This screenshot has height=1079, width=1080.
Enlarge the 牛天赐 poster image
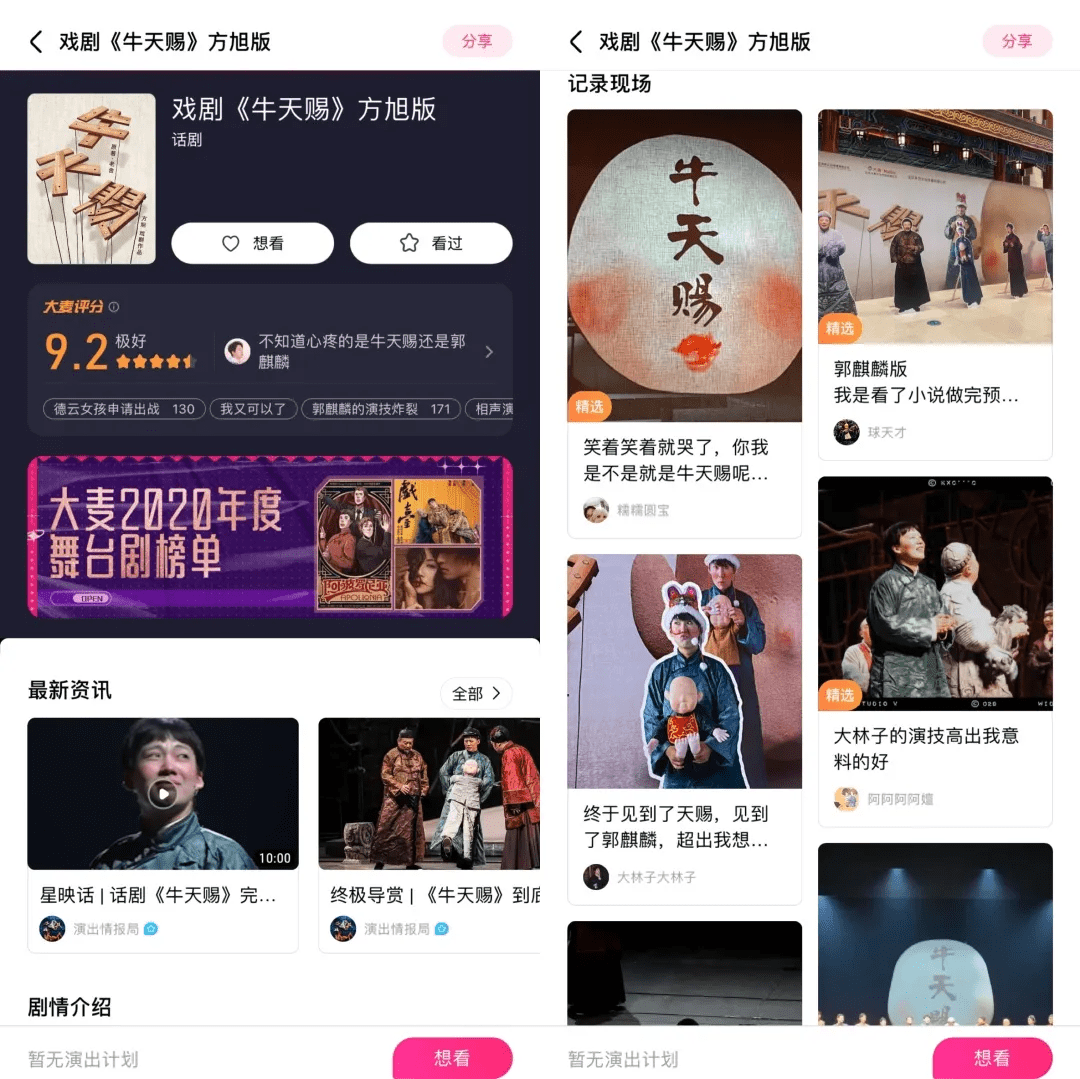tap(91, 179)
